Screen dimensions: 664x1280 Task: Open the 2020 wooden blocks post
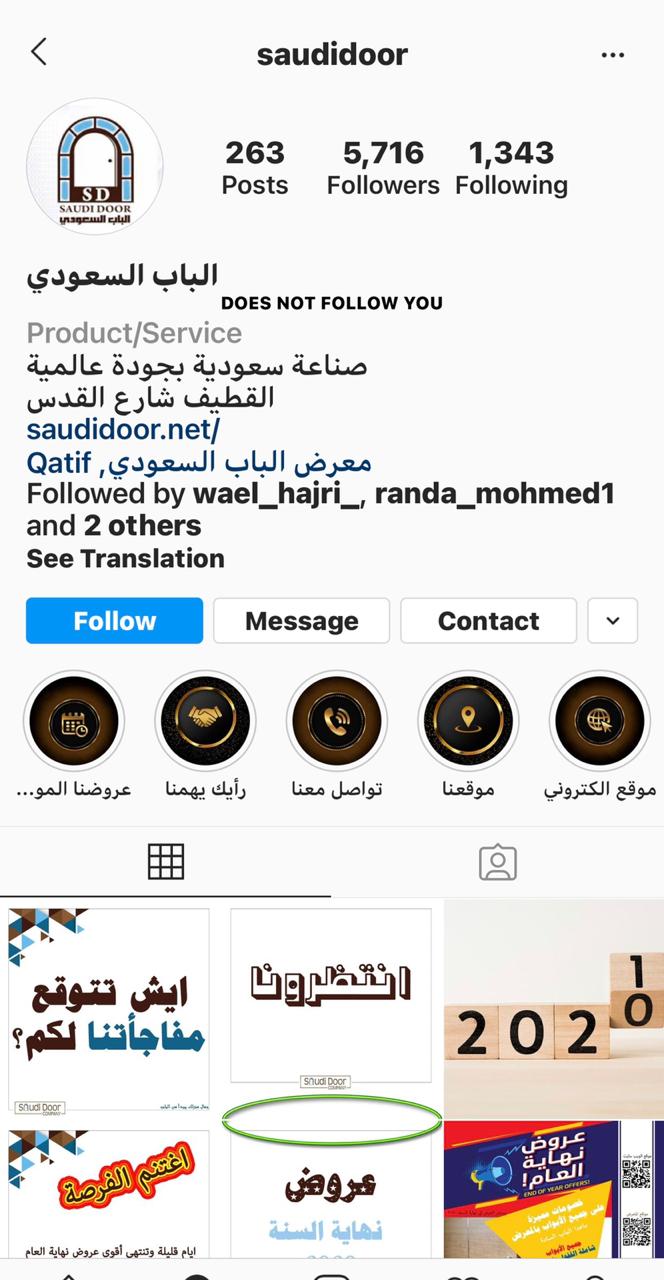click(554, 1008)
